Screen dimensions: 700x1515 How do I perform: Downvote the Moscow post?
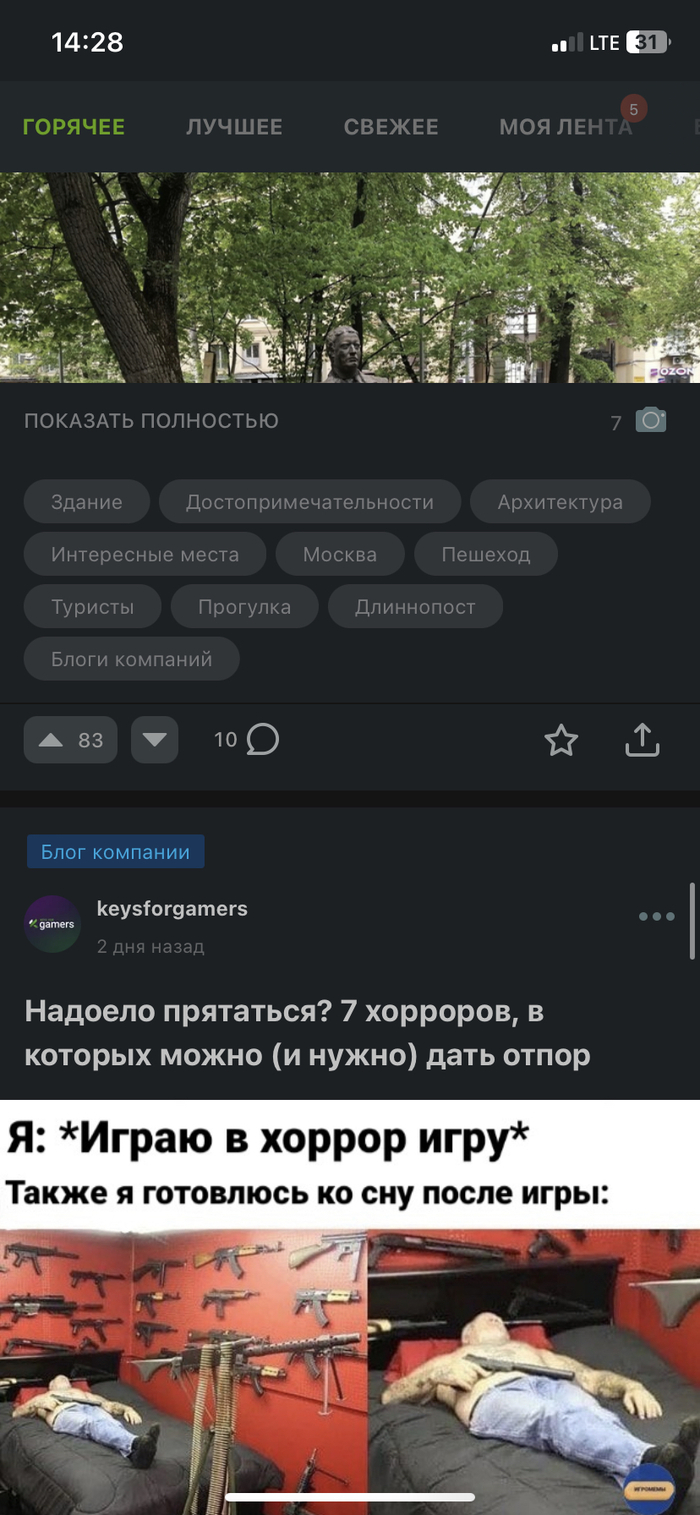coord(155,740)
